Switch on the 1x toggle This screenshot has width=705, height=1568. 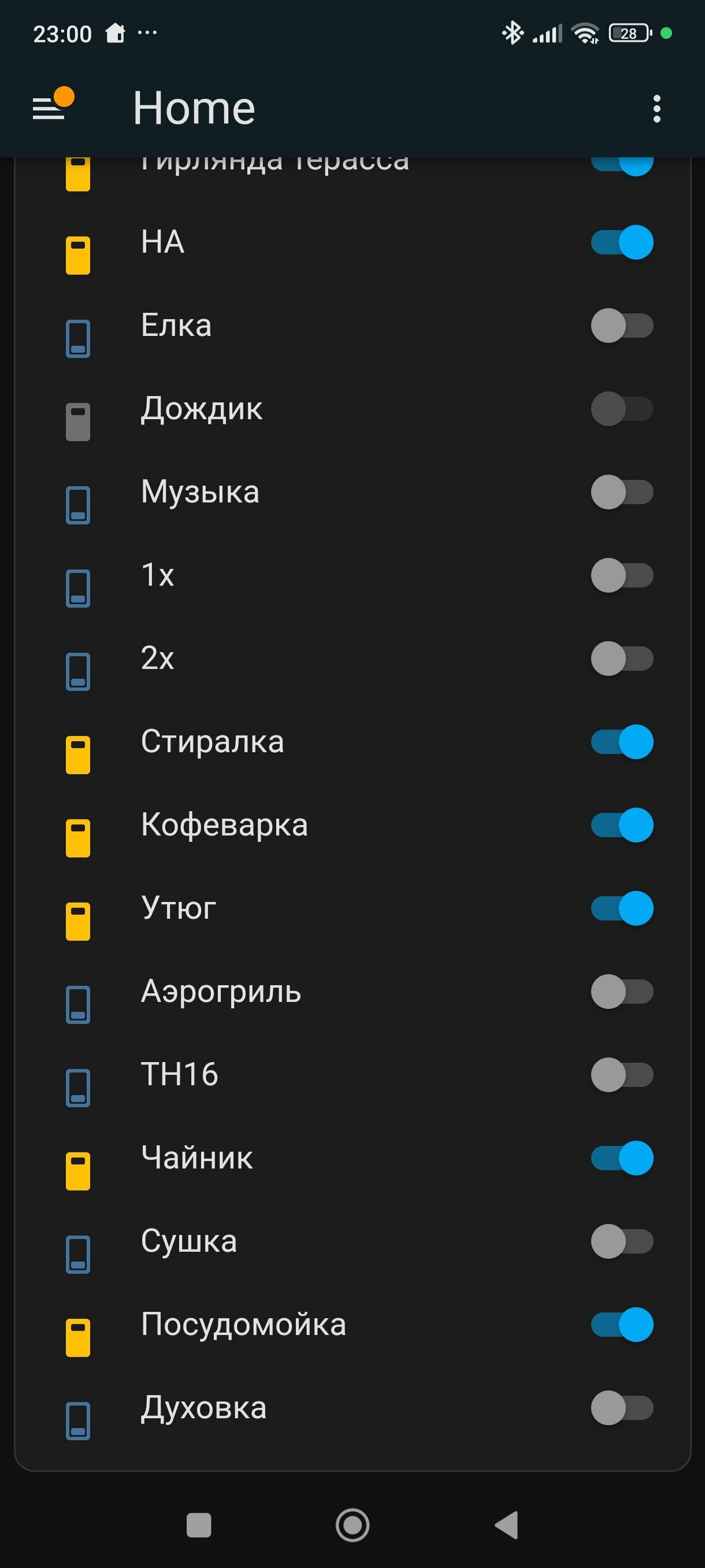pyautogui.click(x=622, y=575)
